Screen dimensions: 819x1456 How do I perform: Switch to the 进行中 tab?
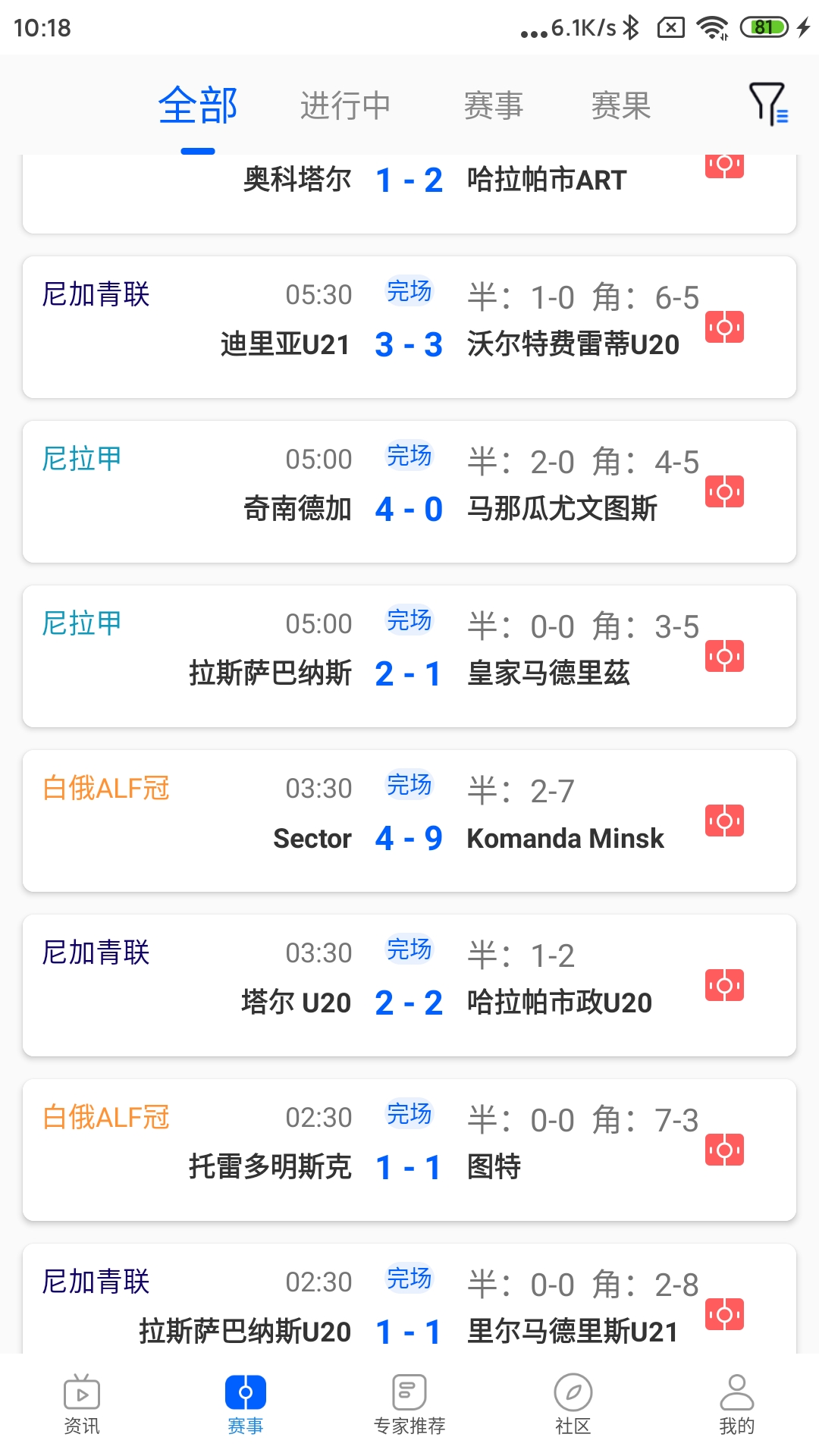[345, 106]
